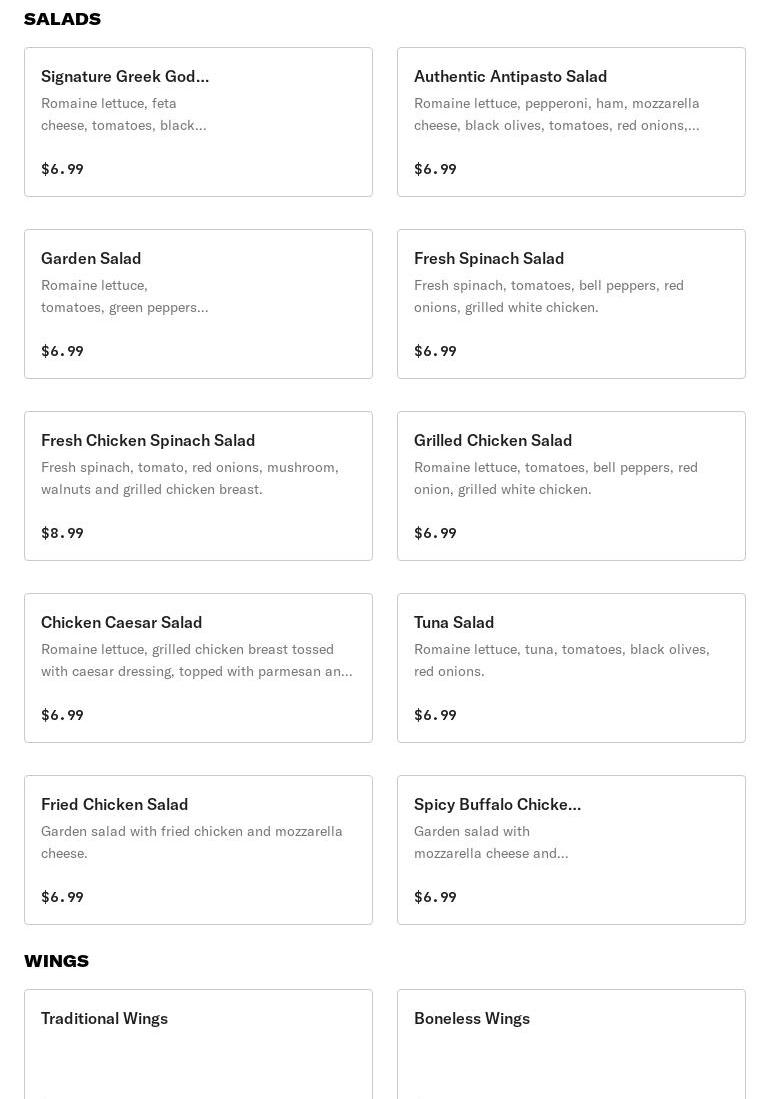Select the Tuna Salad card
This screenshot has height=1099, width=770.
571,668
